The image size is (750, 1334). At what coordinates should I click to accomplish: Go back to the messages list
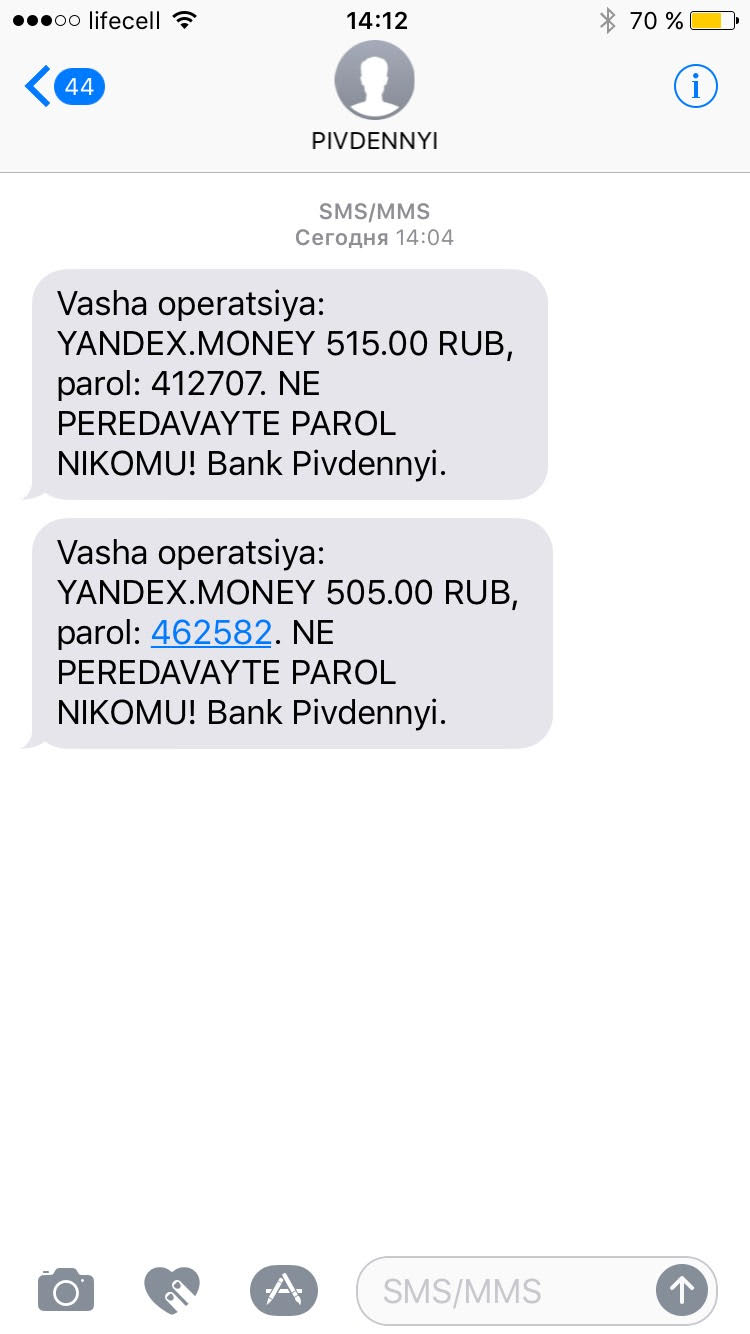(62, 87)
